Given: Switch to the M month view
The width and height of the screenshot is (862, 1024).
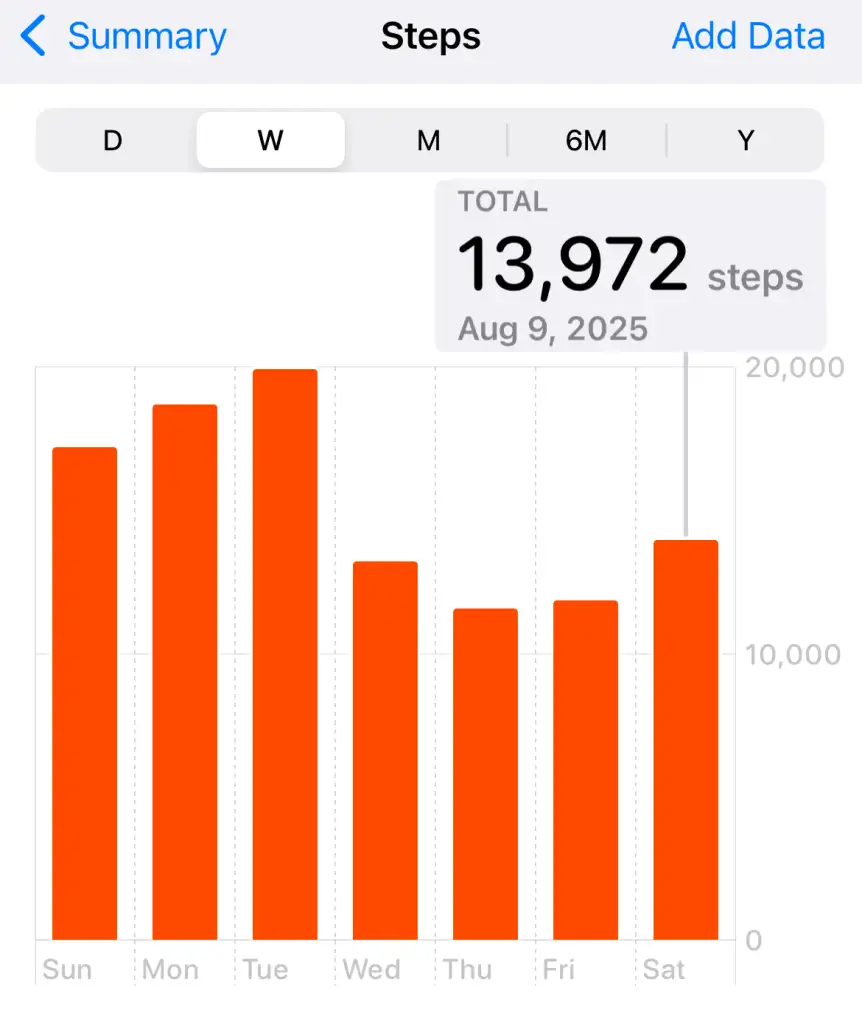Looking at the screenshot, I should [x=428, y=141].
